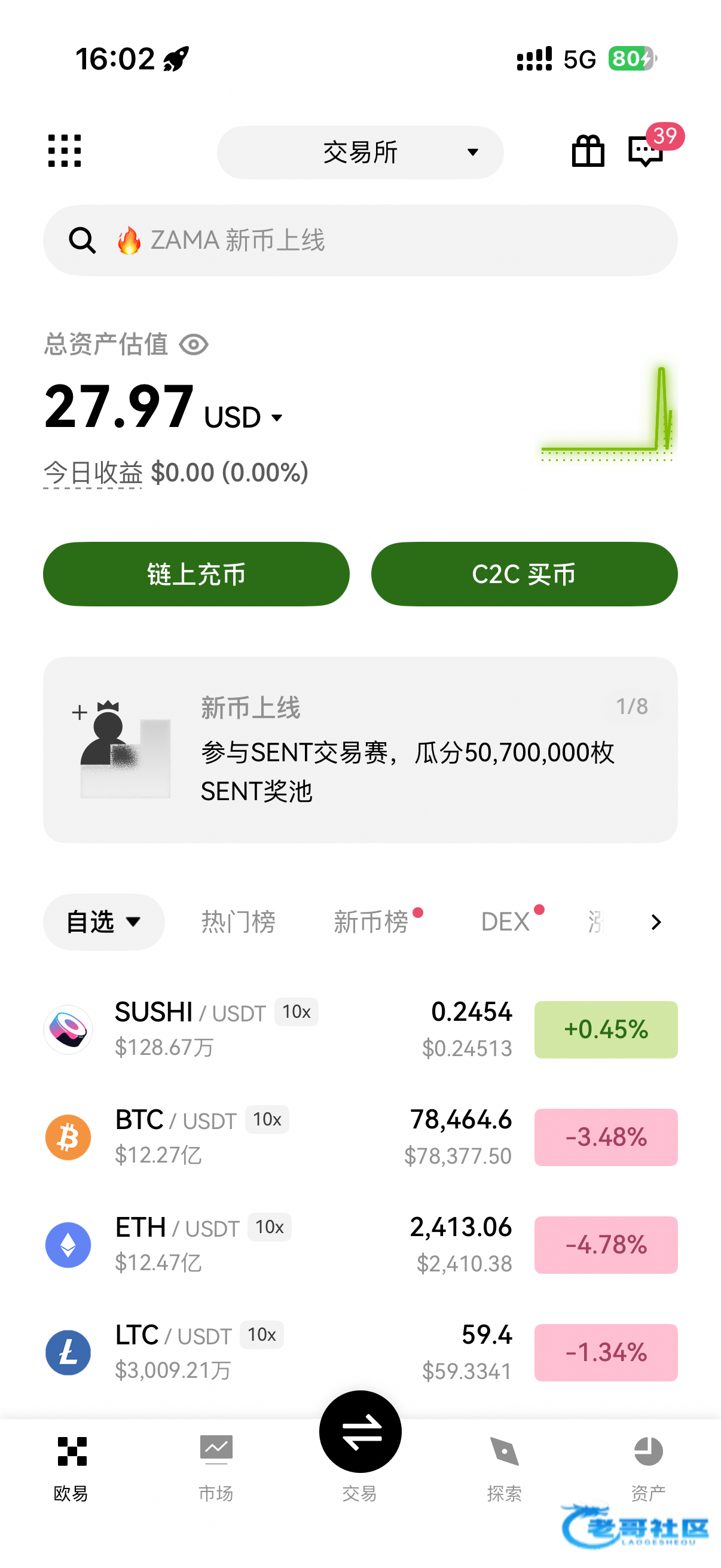Open the SENT trading competition banner
The width and height of the screenshot is (721, 1568).
click(x=360, y=750)
